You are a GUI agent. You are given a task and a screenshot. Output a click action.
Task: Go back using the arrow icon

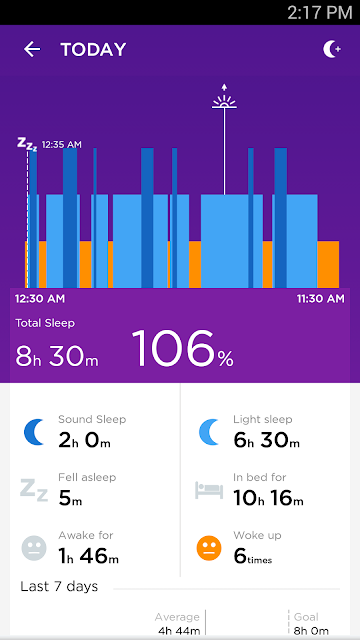(x=32, y=49)
